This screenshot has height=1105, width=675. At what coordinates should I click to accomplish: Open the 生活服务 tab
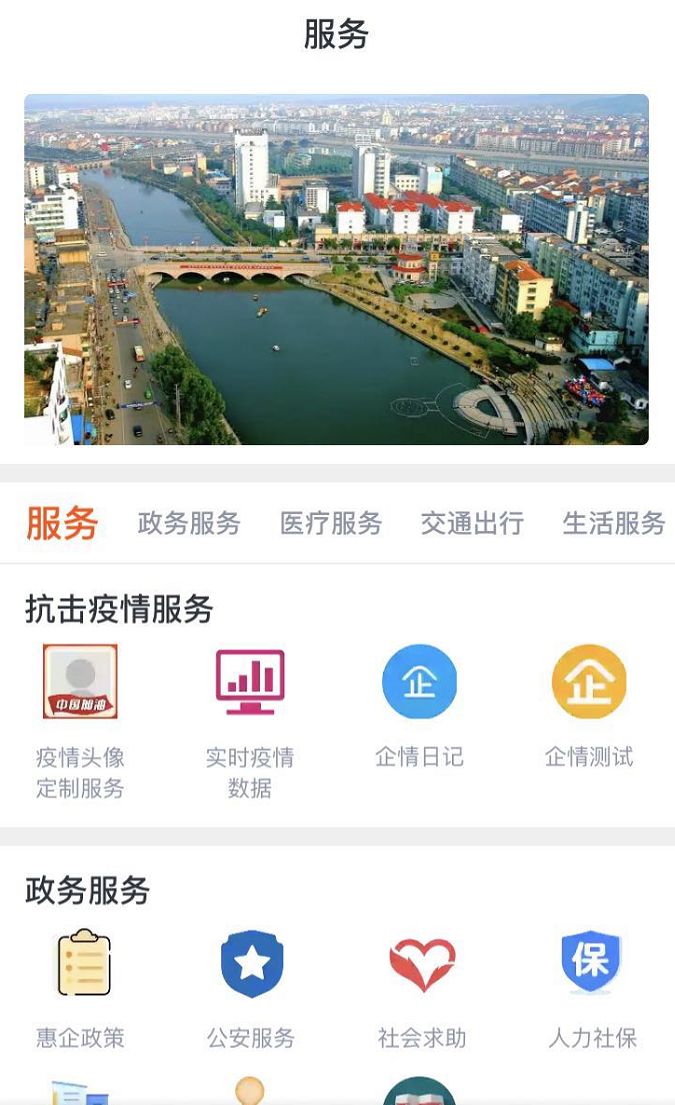coord(613,523)
